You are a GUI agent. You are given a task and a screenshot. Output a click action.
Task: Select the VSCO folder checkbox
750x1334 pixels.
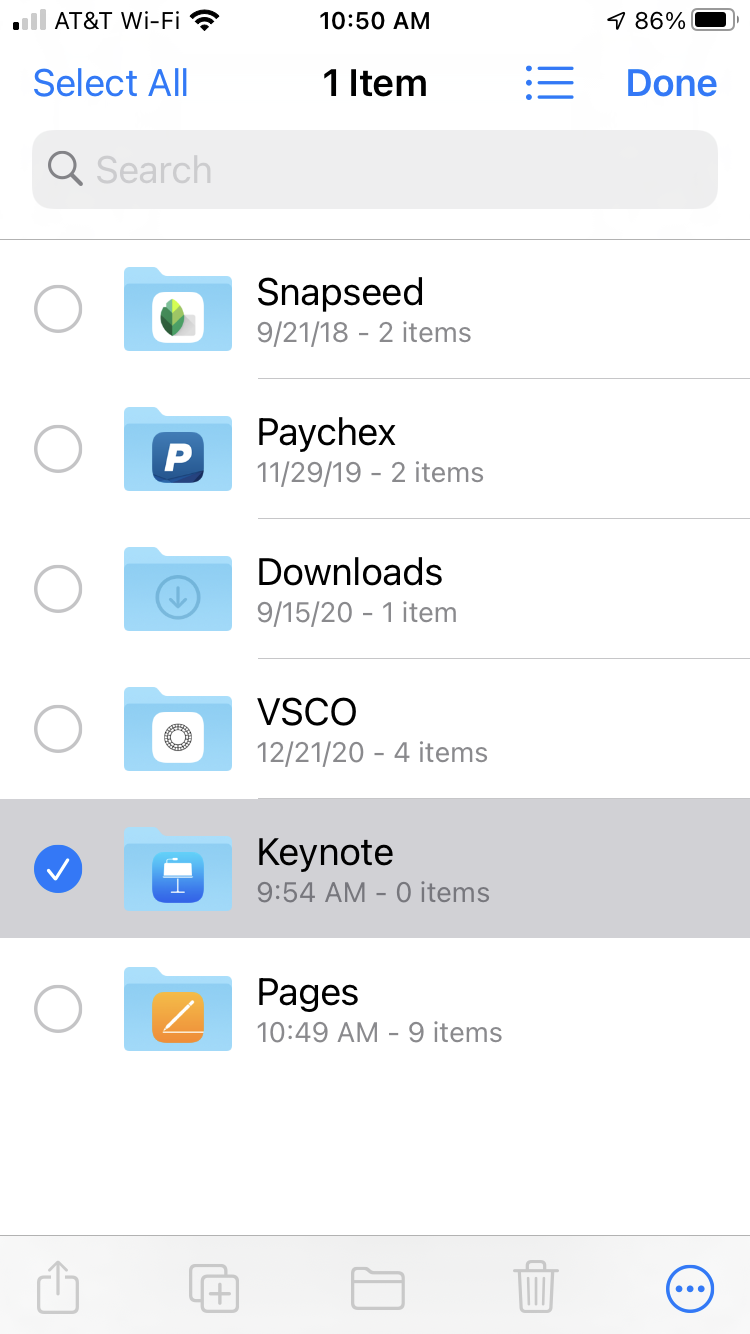[x=58, y=729]
